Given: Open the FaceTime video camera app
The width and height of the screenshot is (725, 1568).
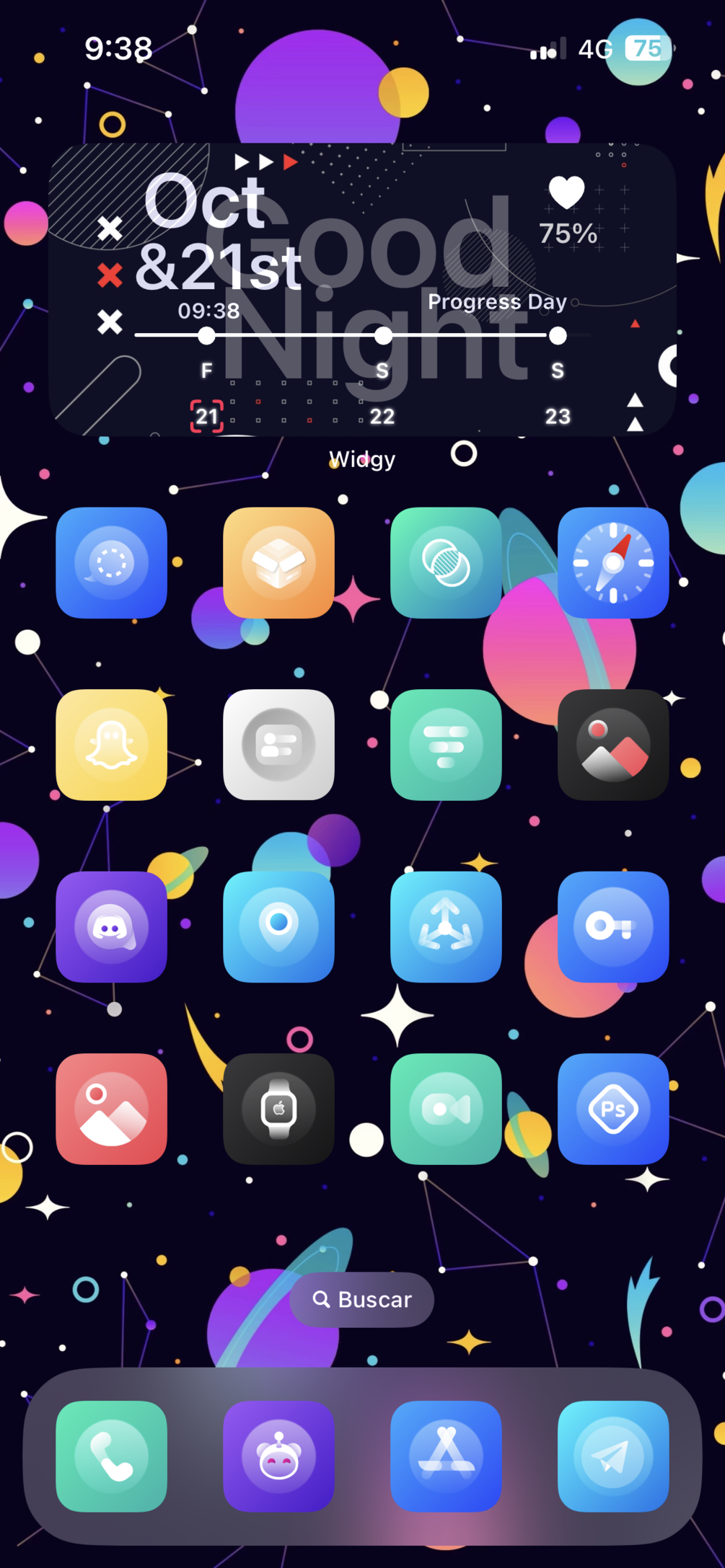Looking at the screenshot, I should point(446,1109).
